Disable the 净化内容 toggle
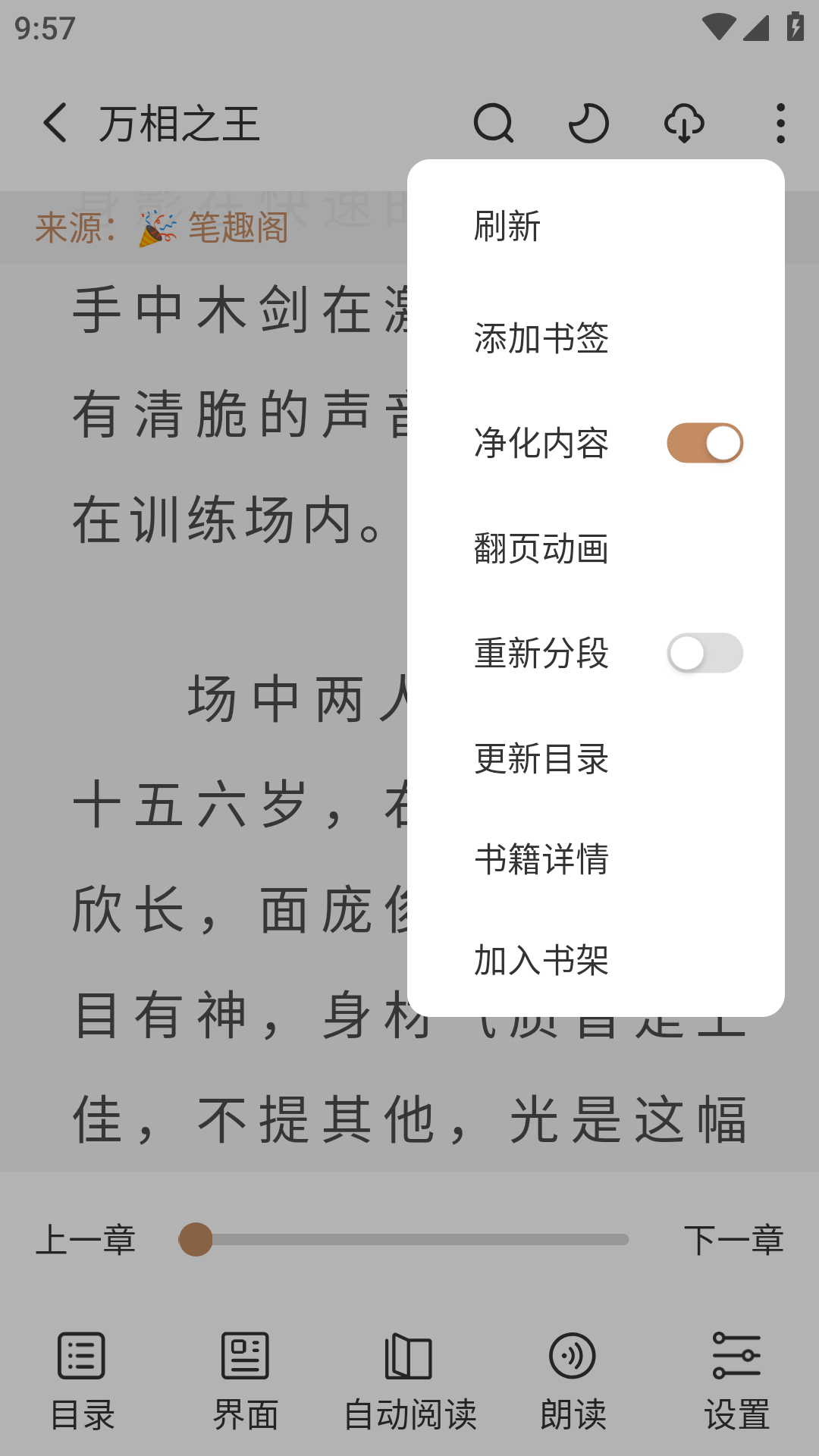The width and height of the screenshot is (819, 1456). (x=704, y=441)
